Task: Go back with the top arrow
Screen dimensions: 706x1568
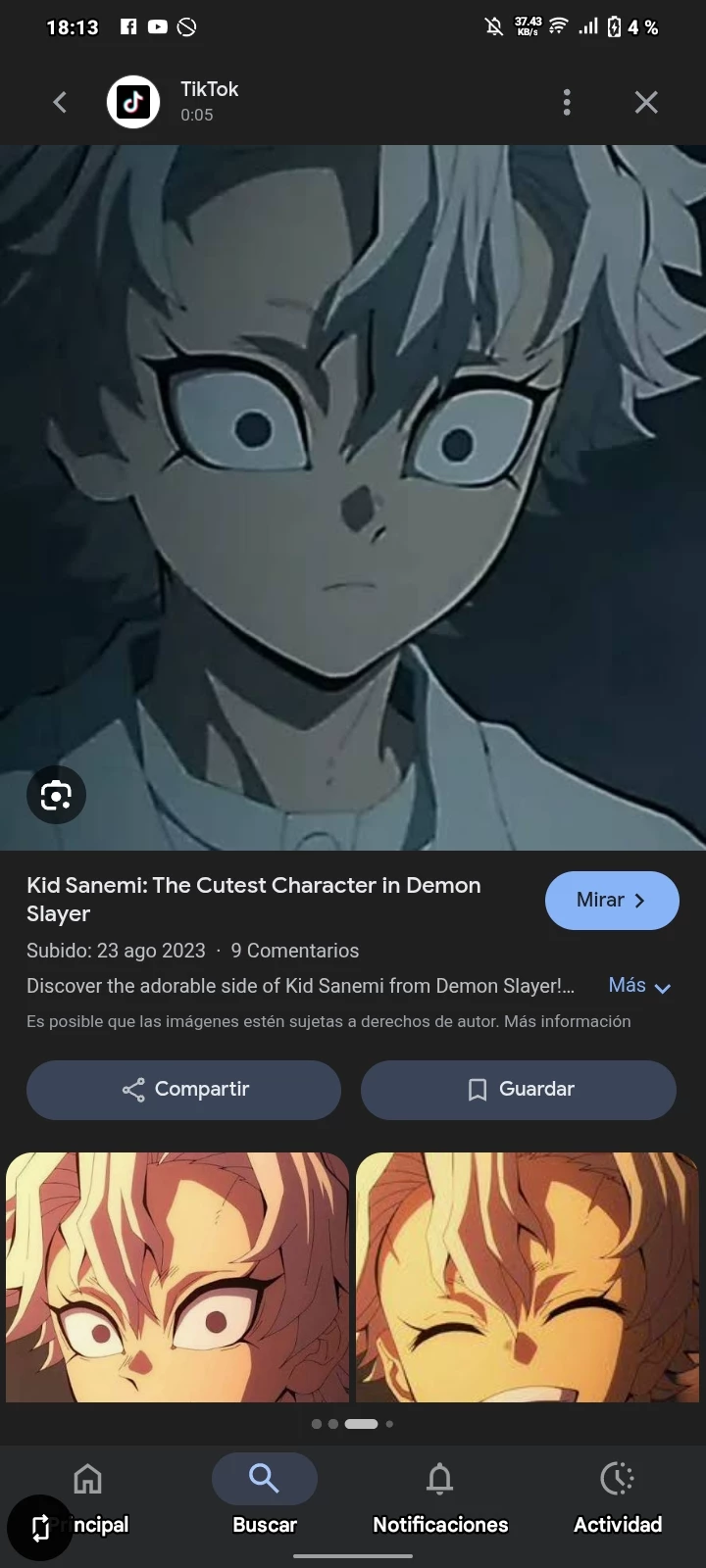Action: click(x=60, y=102)
